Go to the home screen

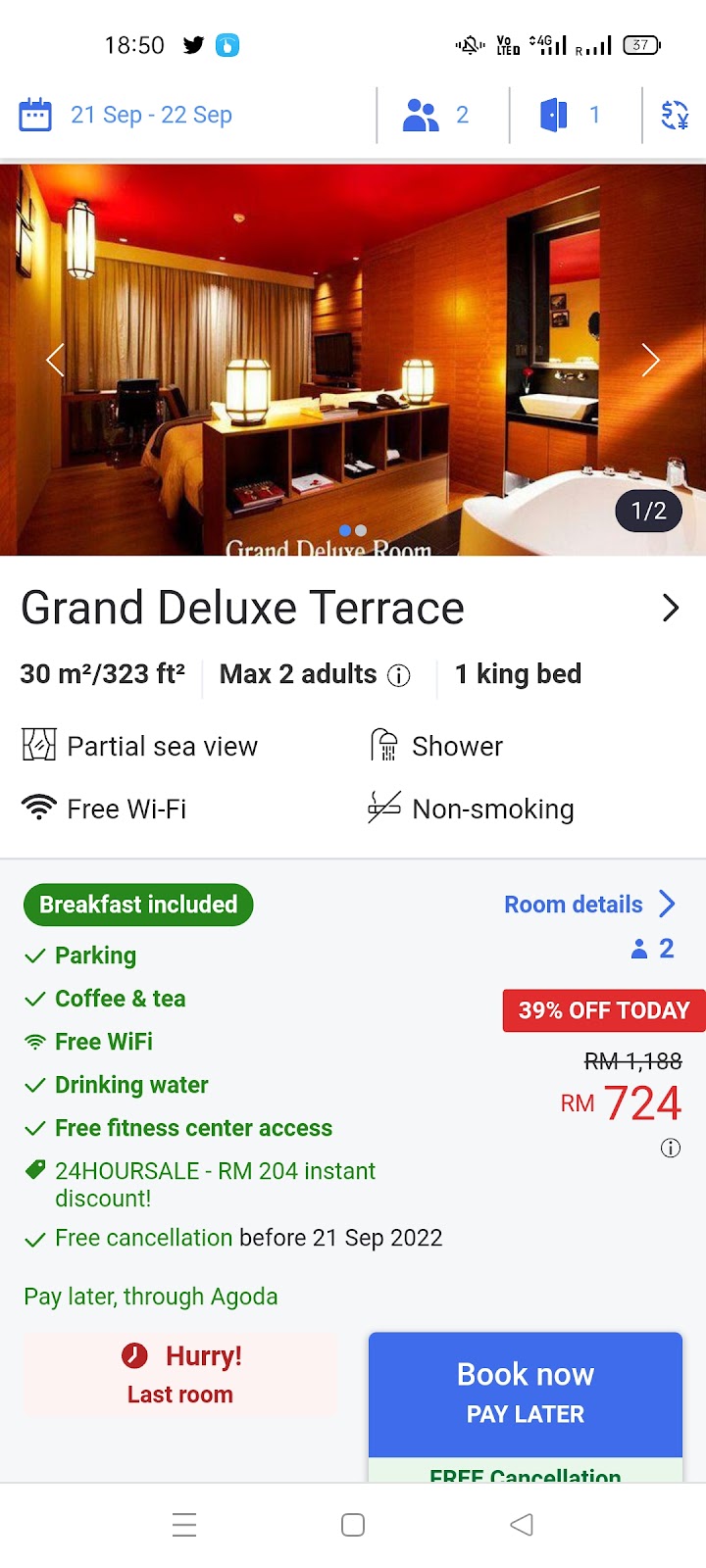353,1525
